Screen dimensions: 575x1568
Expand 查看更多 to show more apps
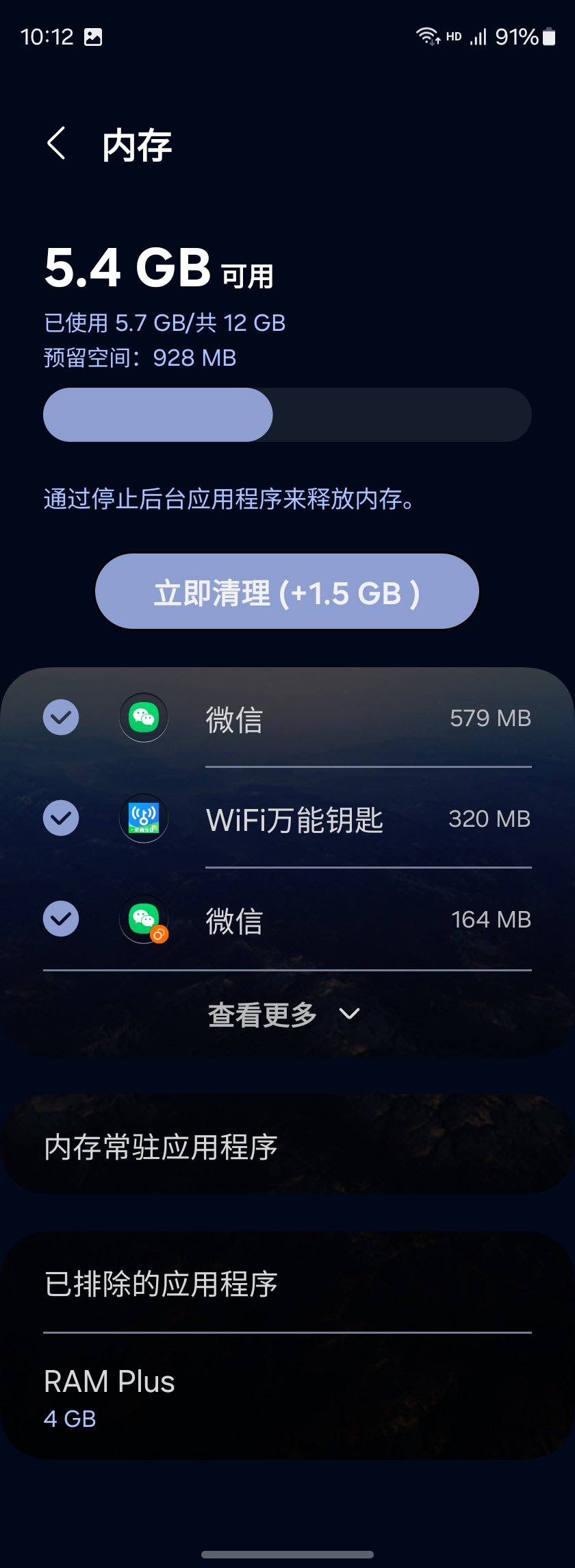tap(284, 1015)
